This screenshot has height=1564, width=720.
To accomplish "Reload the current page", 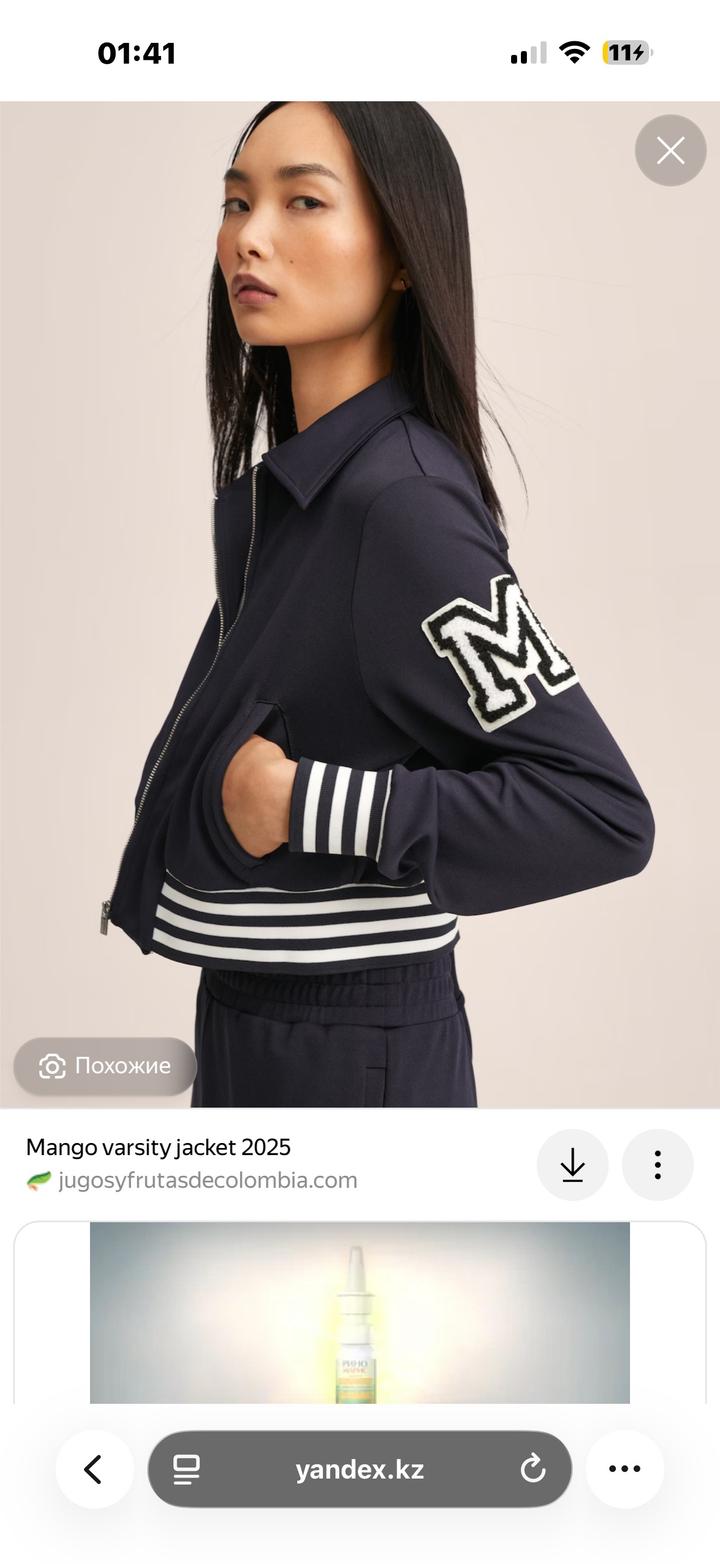I will [x=533, y=1469].
